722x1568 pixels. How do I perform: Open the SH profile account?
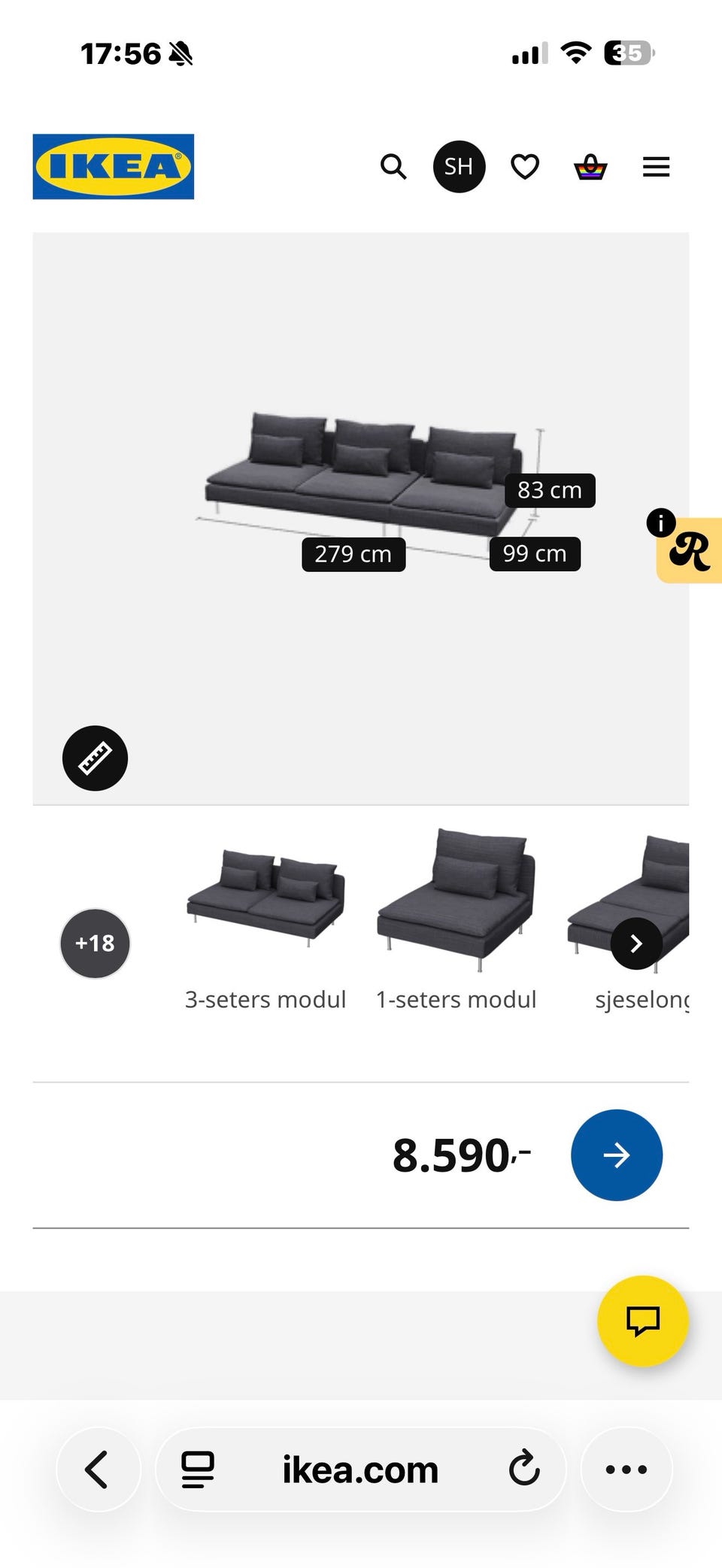click(x=459, y=166)
